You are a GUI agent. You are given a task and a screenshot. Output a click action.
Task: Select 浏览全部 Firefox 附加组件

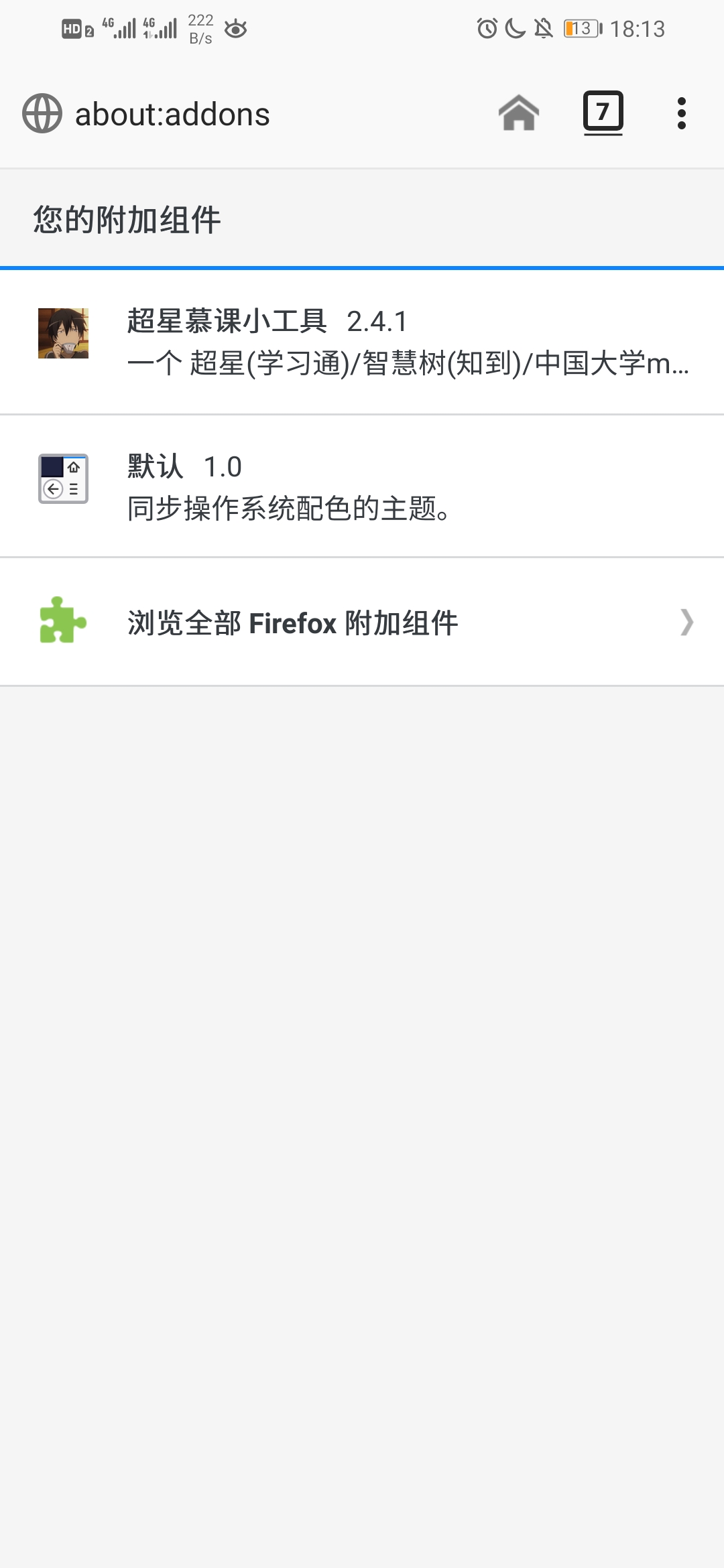click(x=362, y=623)
